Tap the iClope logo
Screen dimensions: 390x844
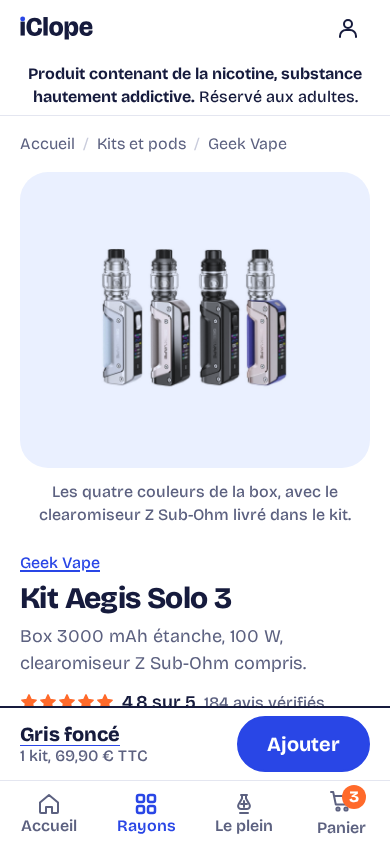[56, 28]
